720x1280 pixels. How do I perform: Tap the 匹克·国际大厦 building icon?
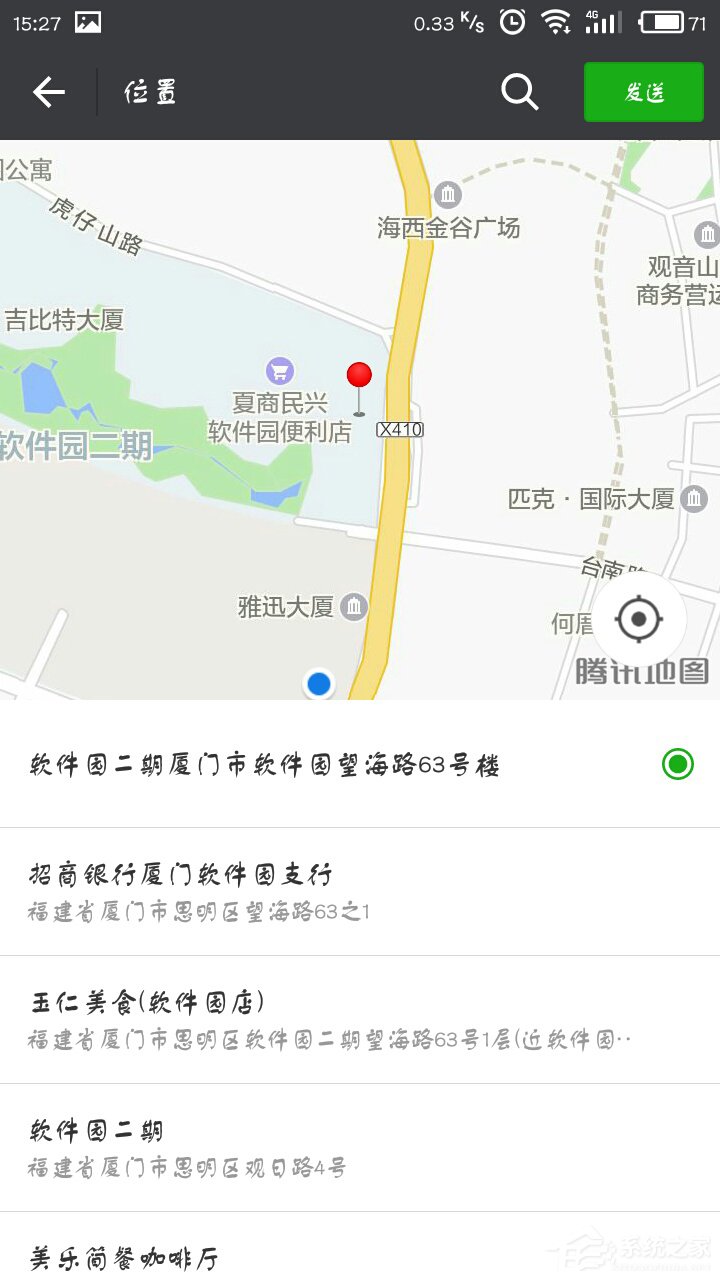click(694, 497)
